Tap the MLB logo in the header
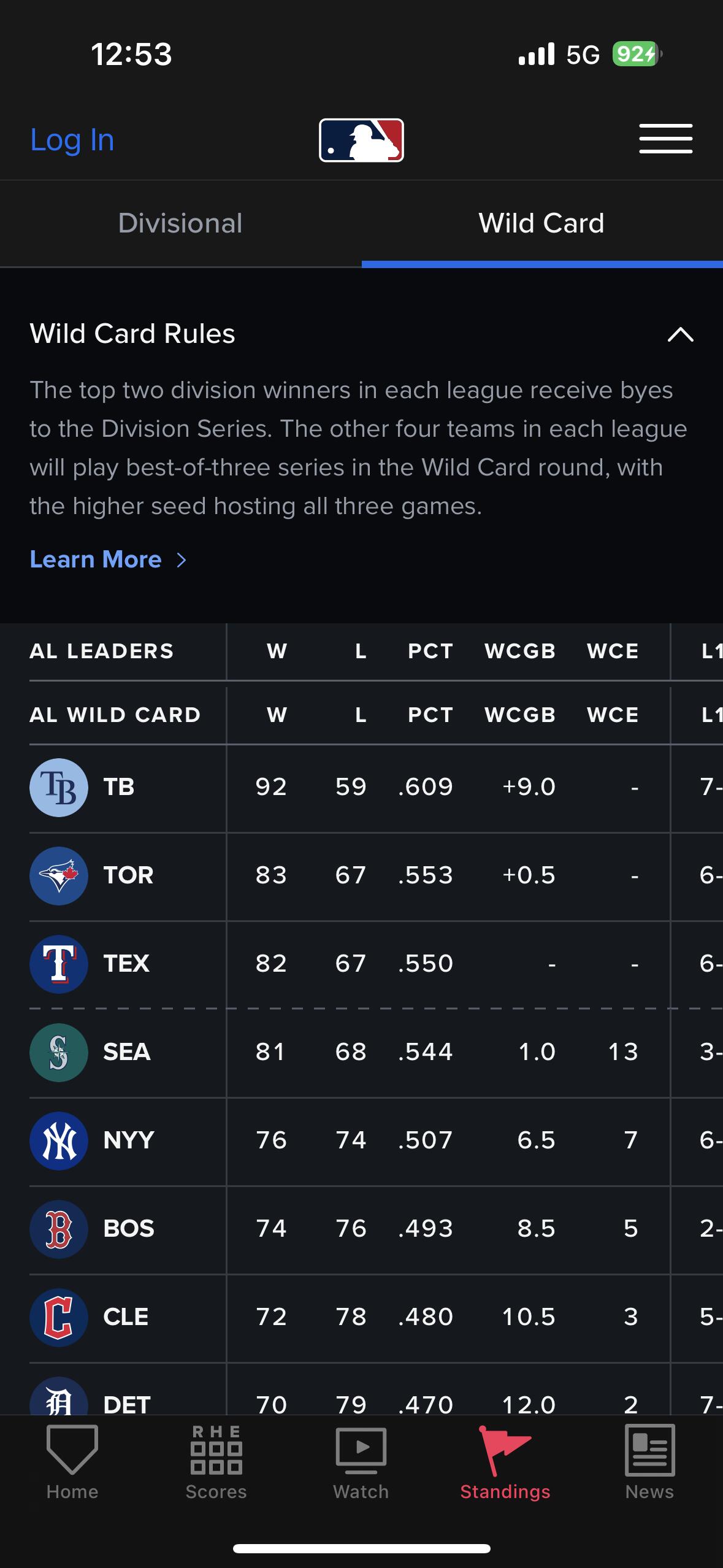Image resolution: width=723 pixels, height=1568 pixels. [361, 140]
